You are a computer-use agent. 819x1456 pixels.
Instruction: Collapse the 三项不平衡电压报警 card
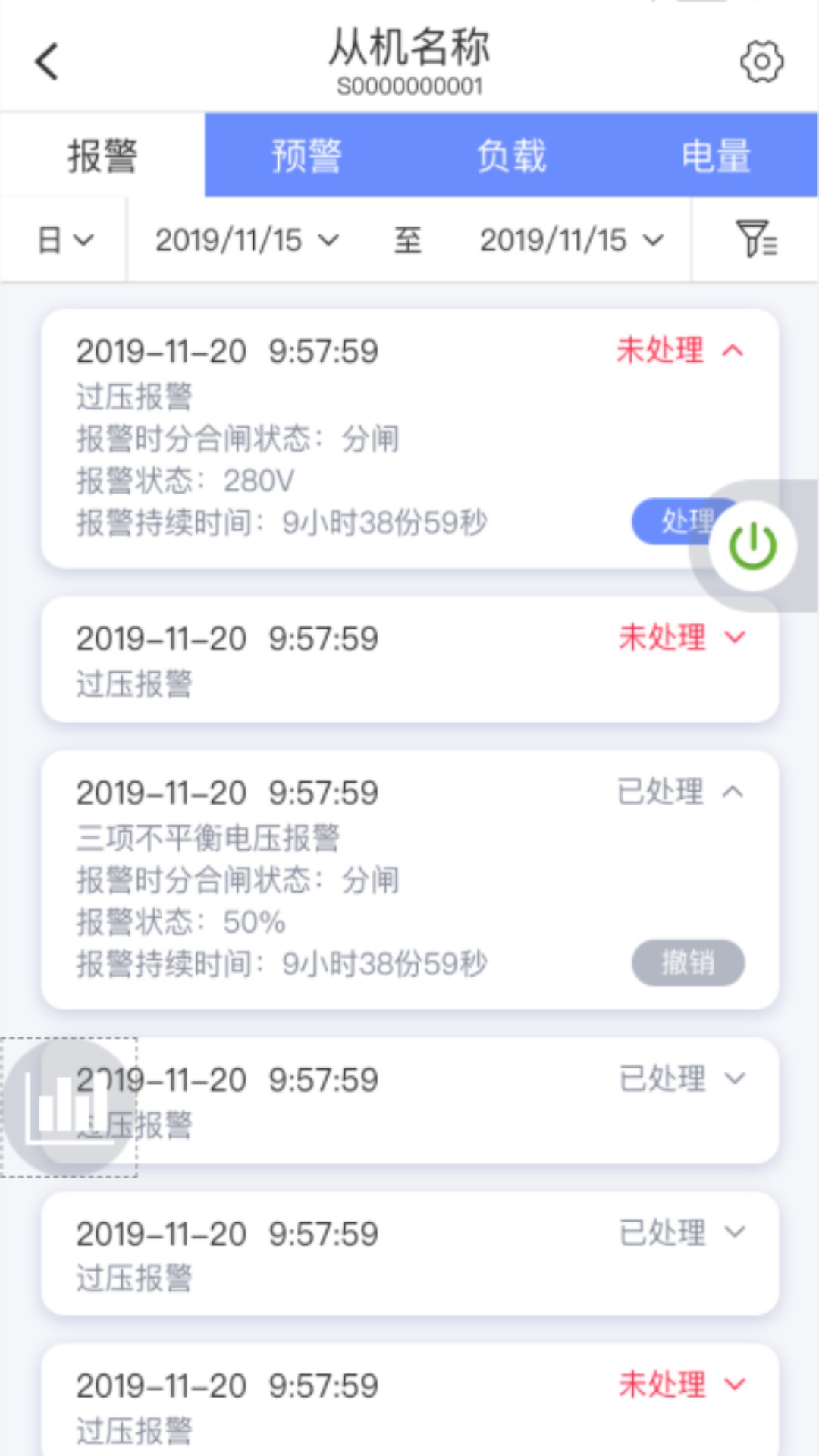click(x=733, y=792)
